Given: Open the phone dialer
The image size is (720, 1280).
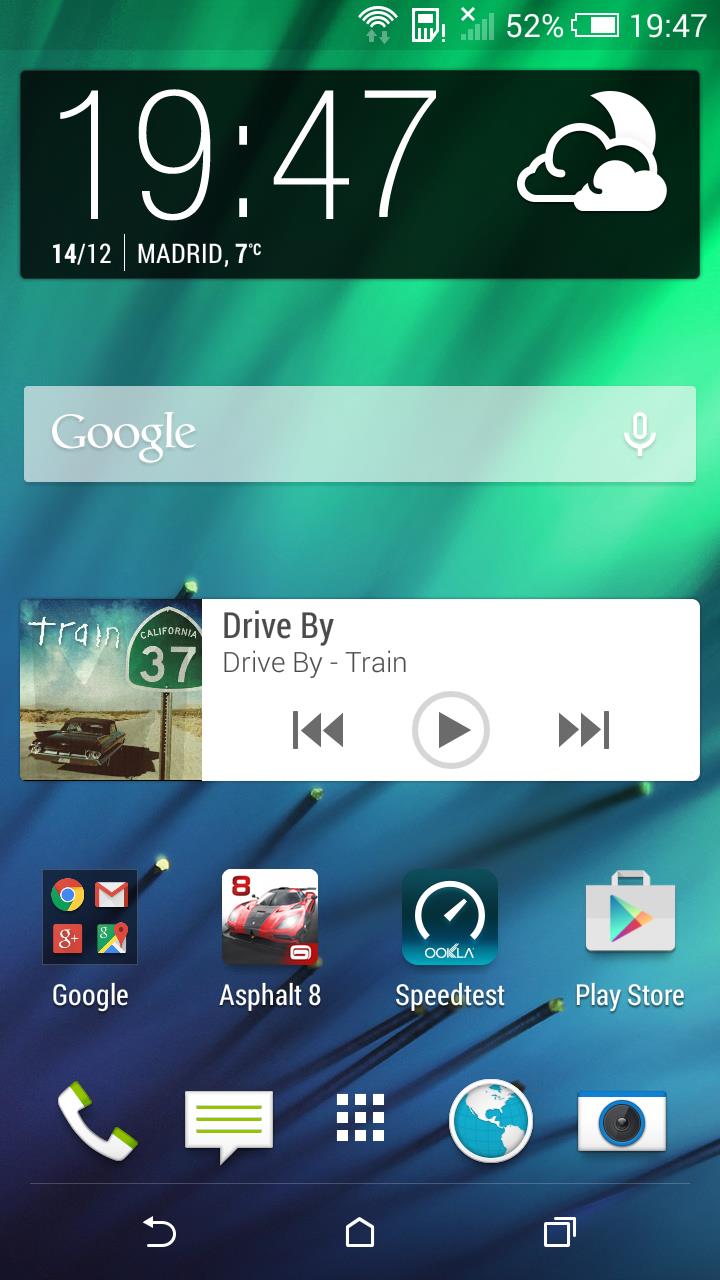Looking at the screenshot, I should (96, 1120).
